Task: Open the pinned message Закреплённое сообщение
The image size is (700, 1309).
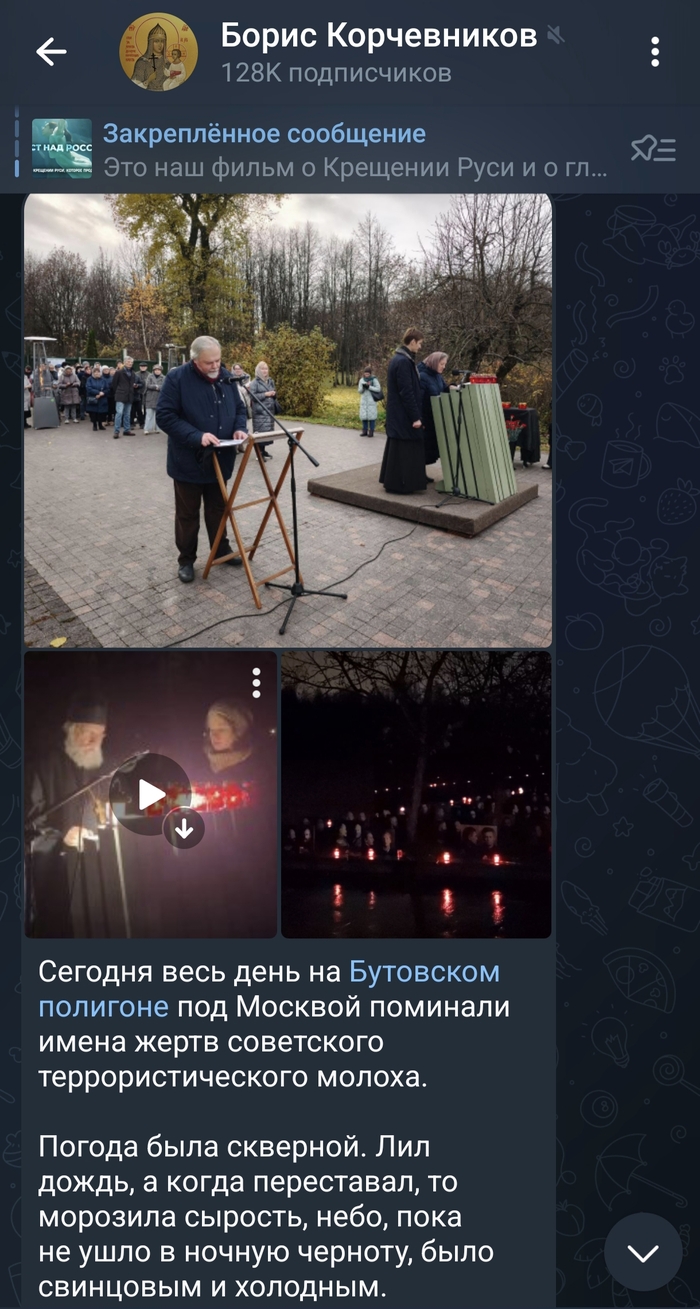Action: click(330, 150)
